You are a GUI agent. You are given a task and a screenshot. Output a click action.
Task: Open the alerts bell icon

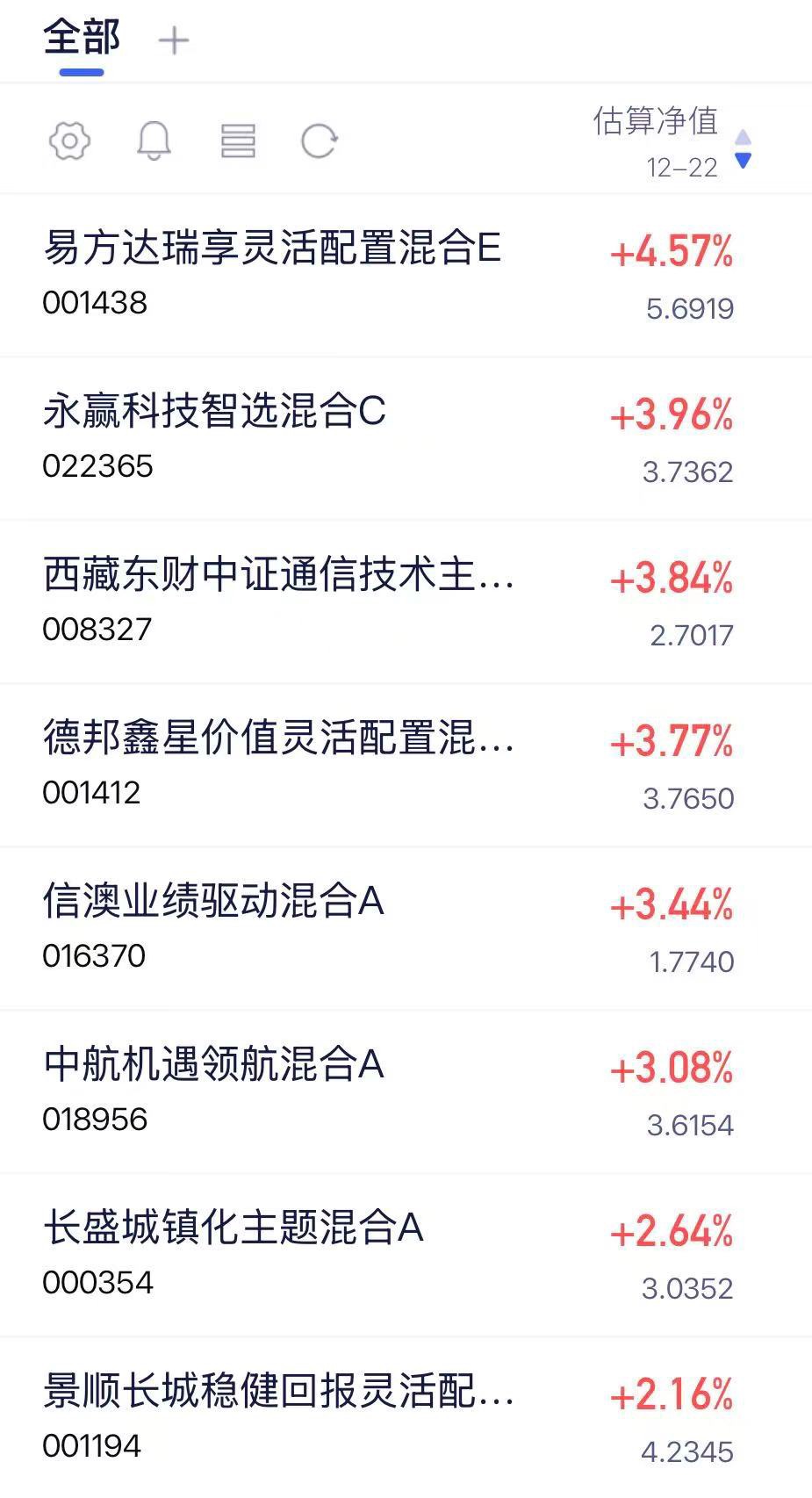coord(154,140)
